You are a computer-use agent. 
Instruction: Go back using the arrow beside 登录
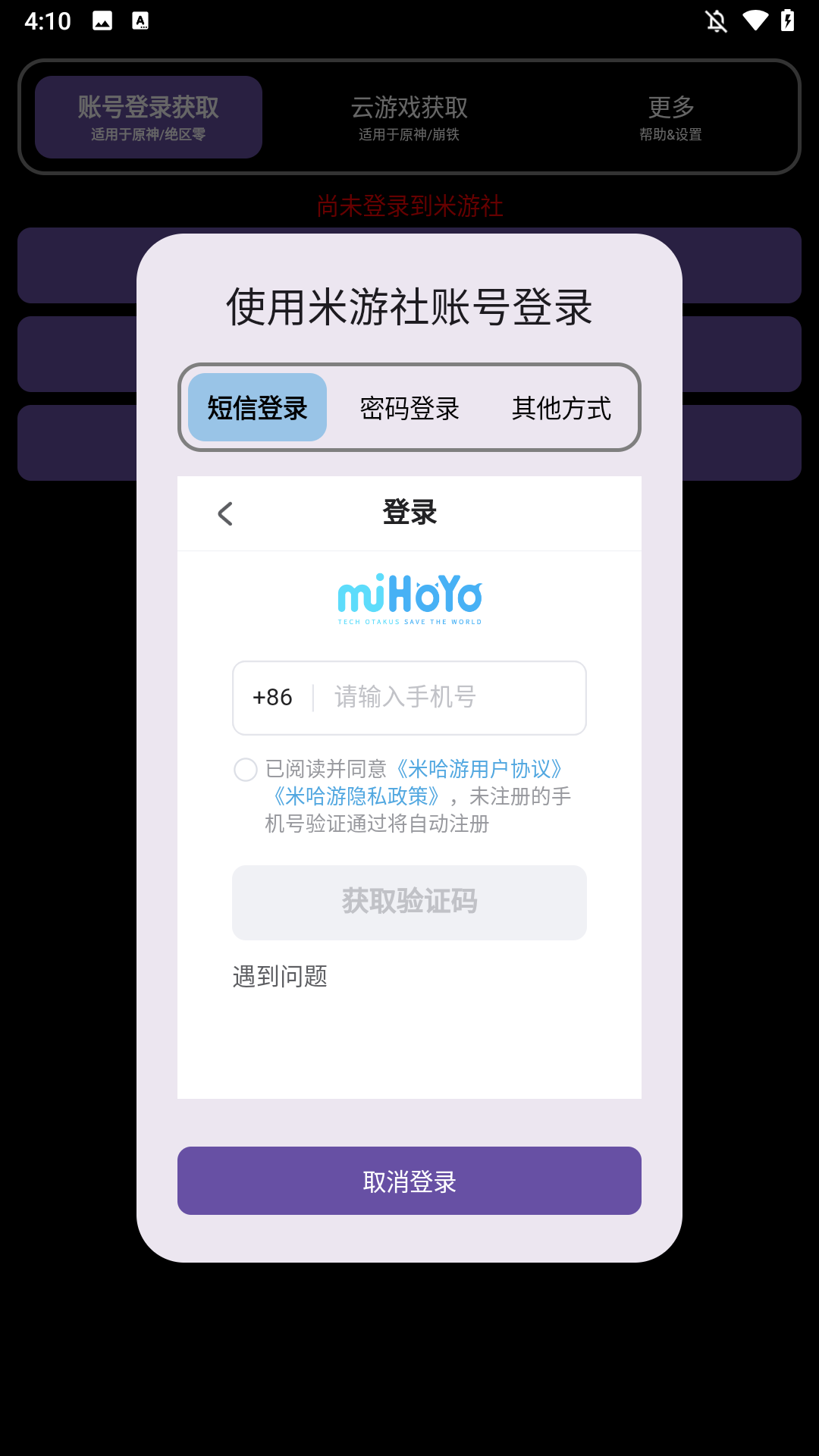click(x=225, y=513)
